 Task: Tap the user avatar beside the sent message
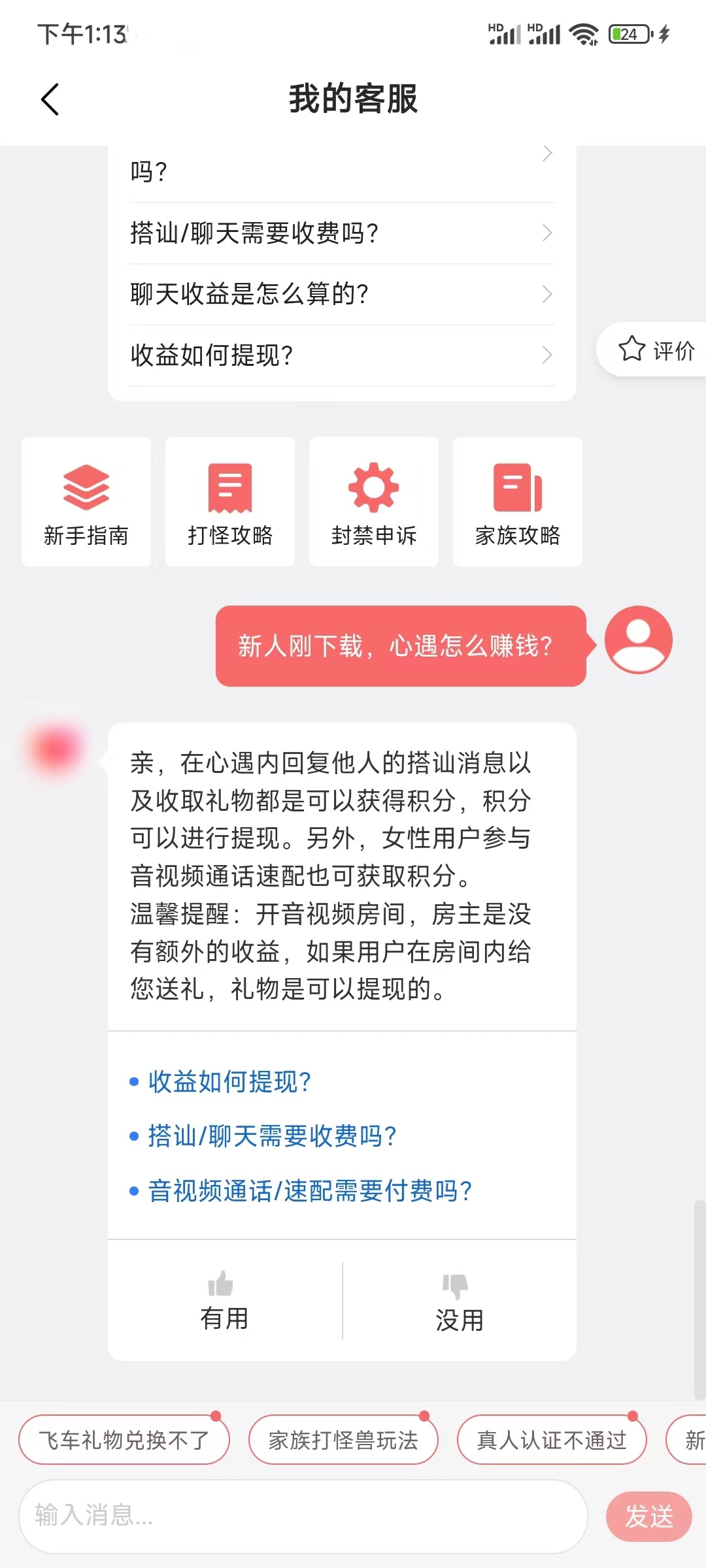click(637, 640)
